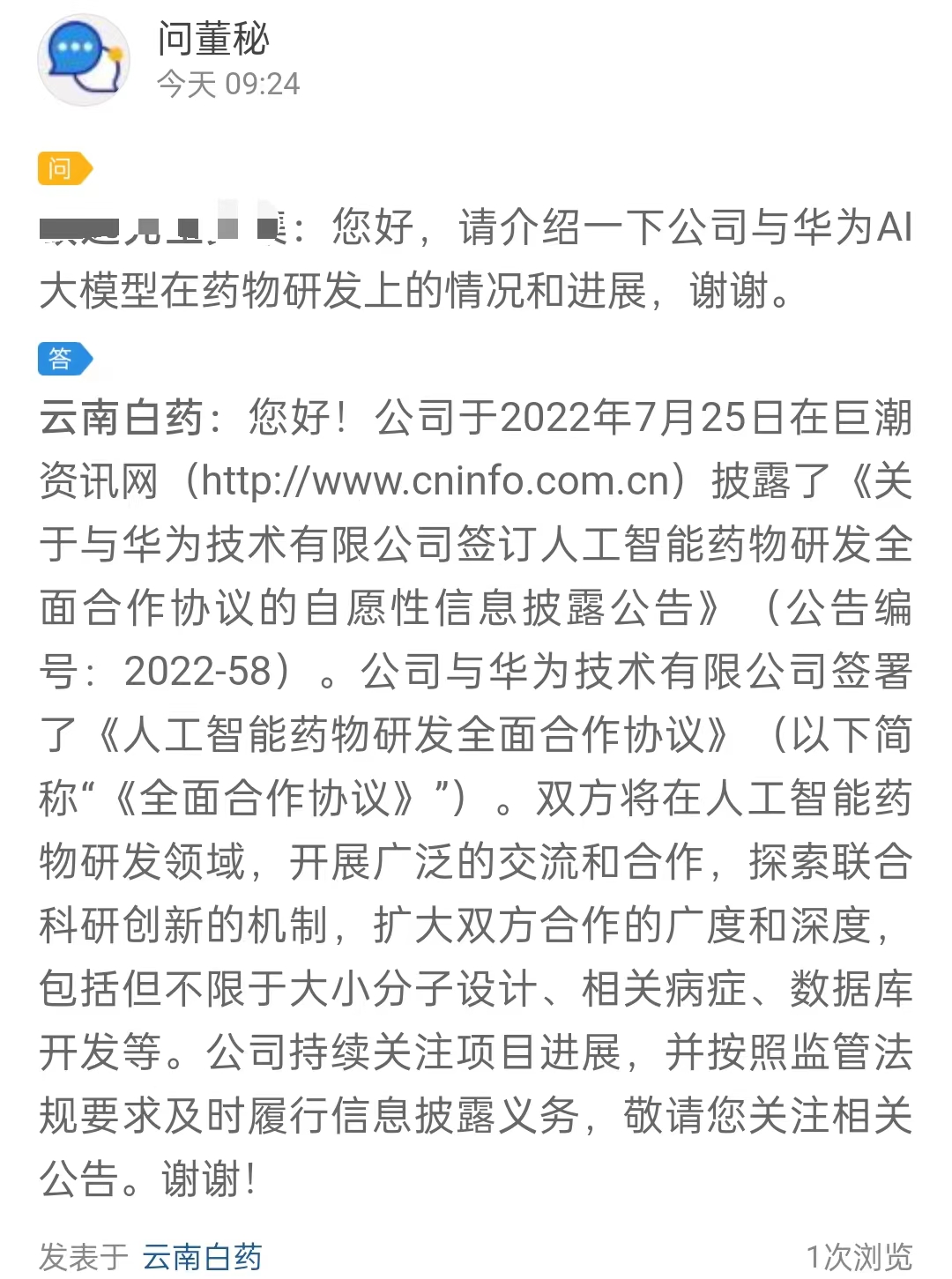Open the blue 云南白药 link after 发表于
The image size is (952, 1279).
[202, 1256]
